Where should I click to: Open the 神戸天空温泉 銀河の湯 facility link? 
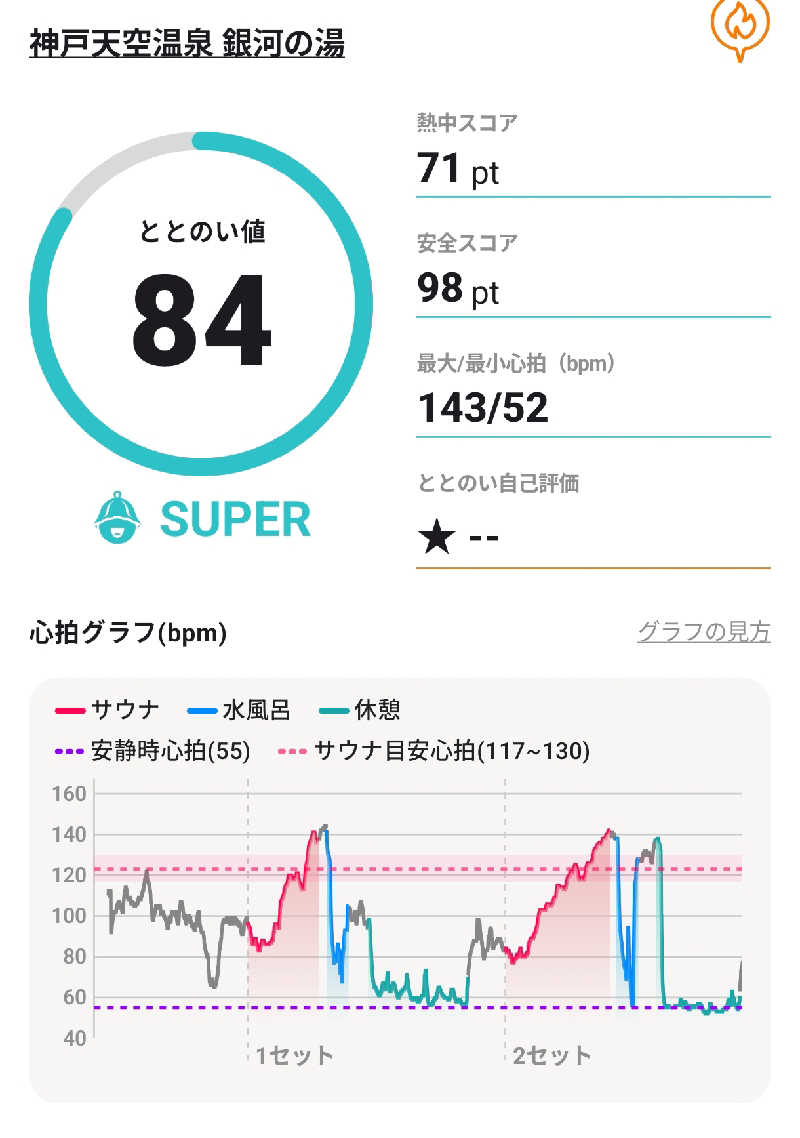click(187, 45)
